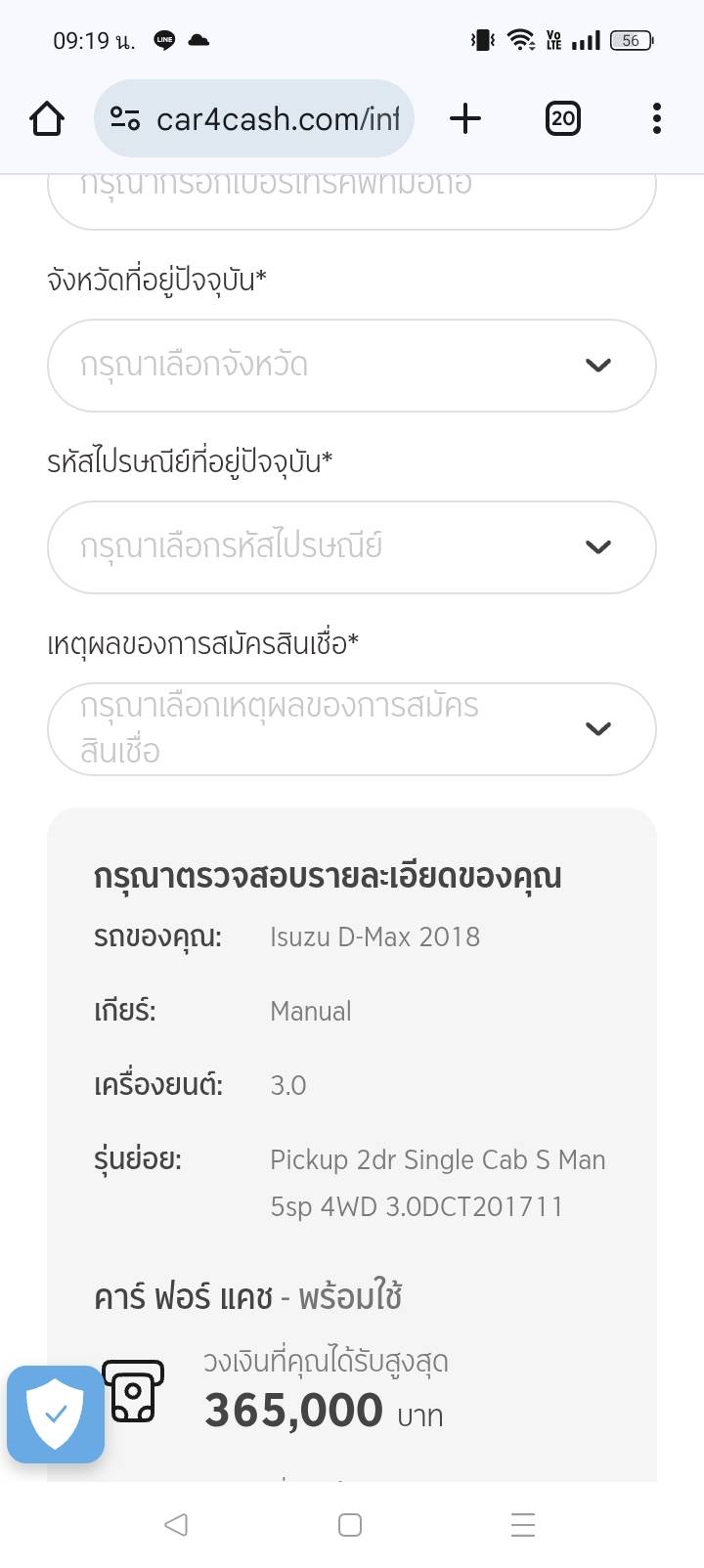The image size is (704, 1568).
Task: Expand the postal code dropdown
Action: tap(351, 547)
